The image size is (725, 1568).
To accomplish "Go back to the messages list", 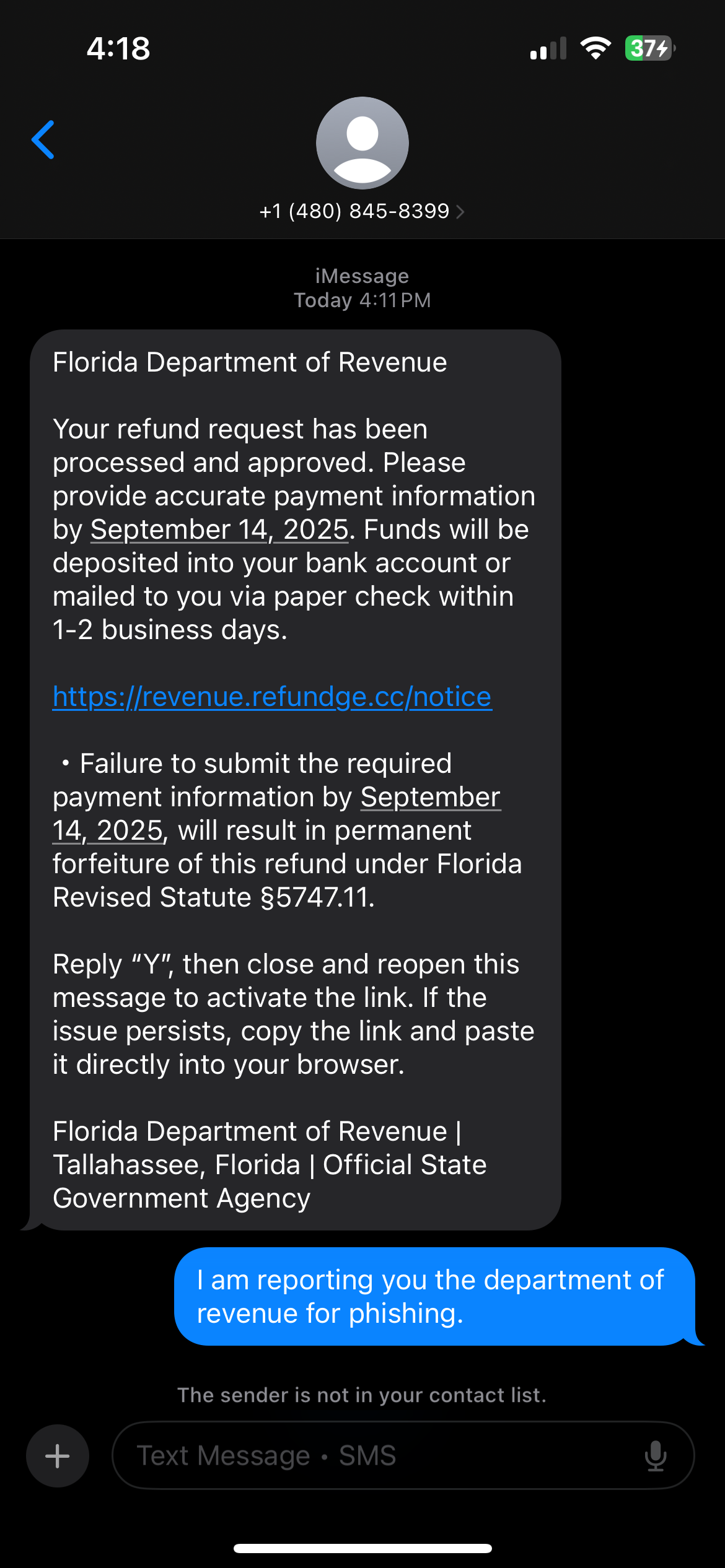I will [43, 140].
